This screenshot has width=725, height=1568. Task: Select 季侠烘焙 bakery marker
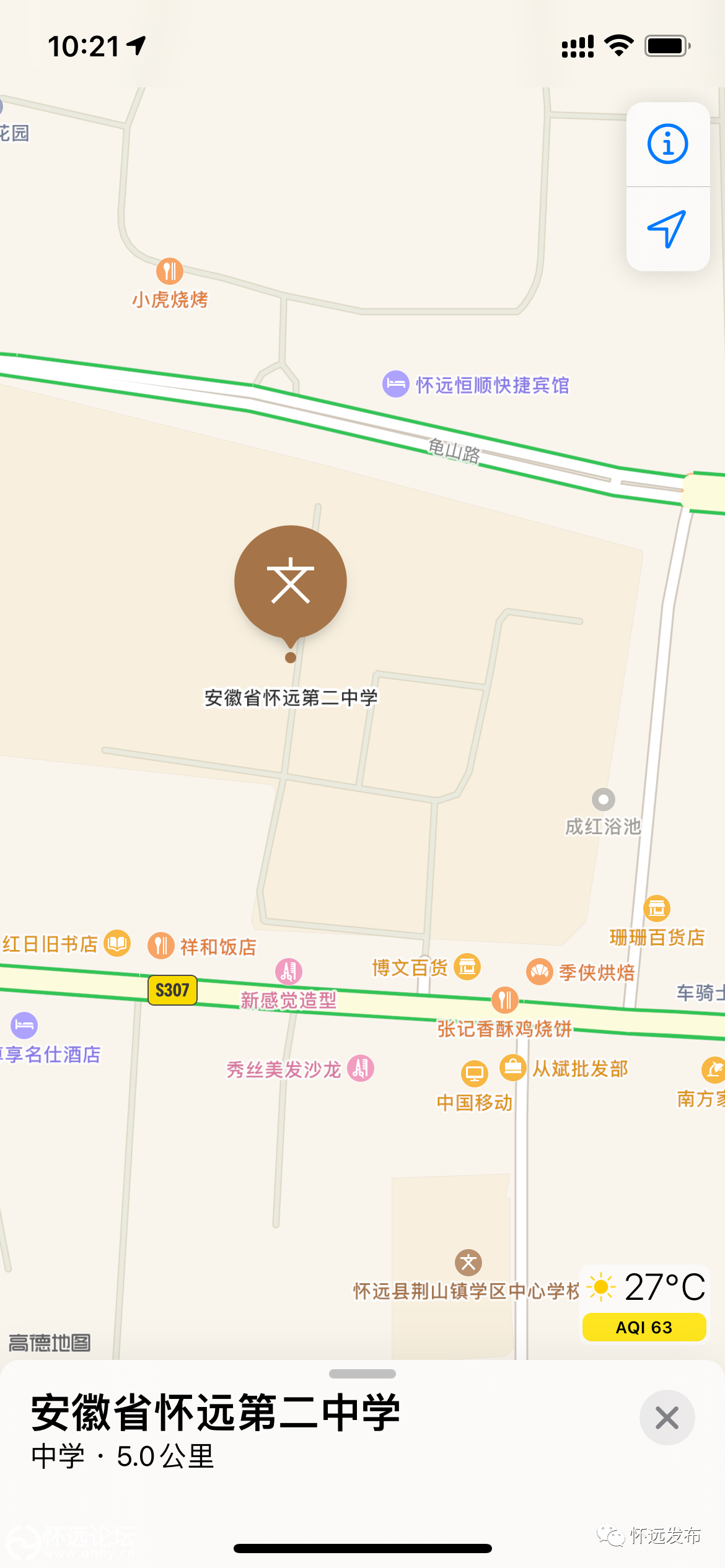coord(539,972)
